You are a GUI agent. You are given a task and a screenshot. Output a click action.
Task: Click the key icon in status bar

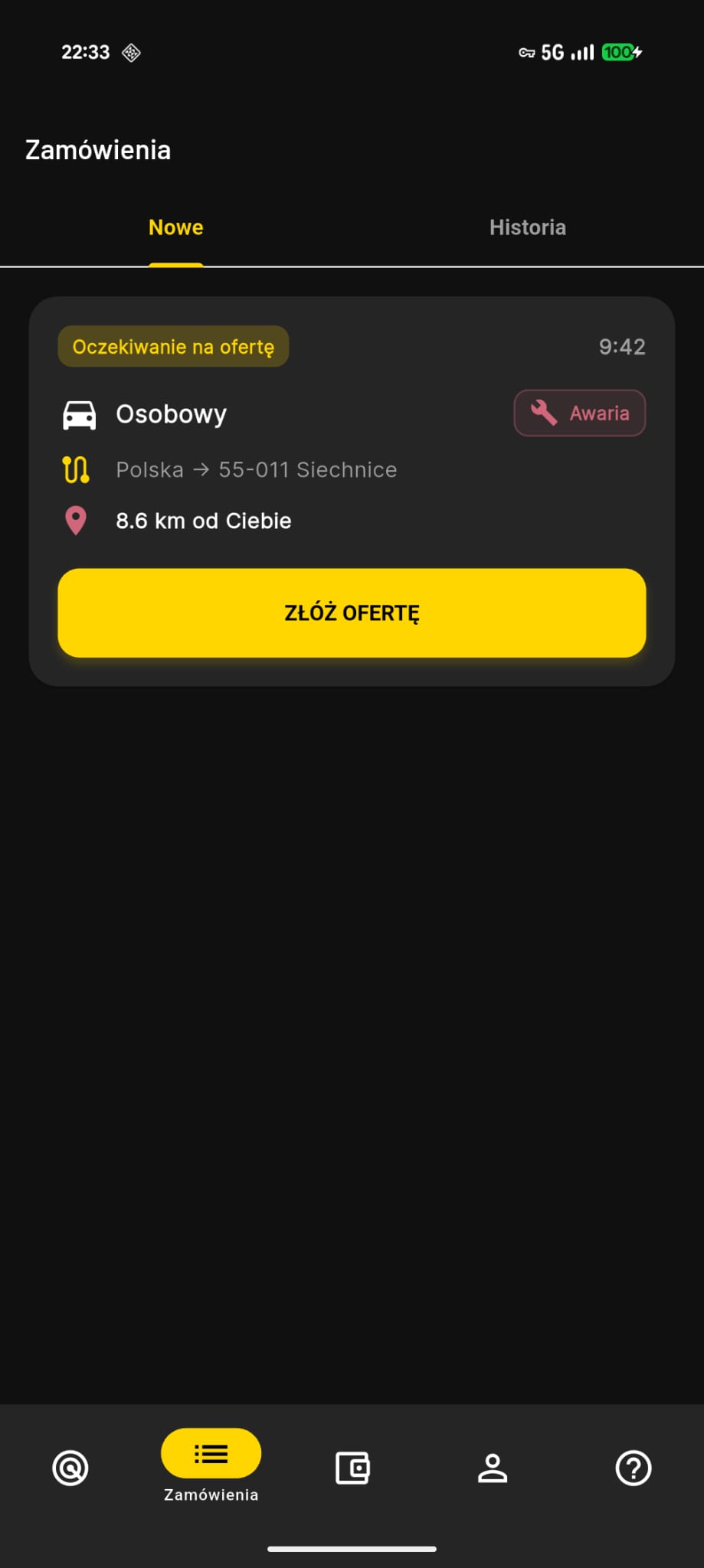tap(526, 52)
